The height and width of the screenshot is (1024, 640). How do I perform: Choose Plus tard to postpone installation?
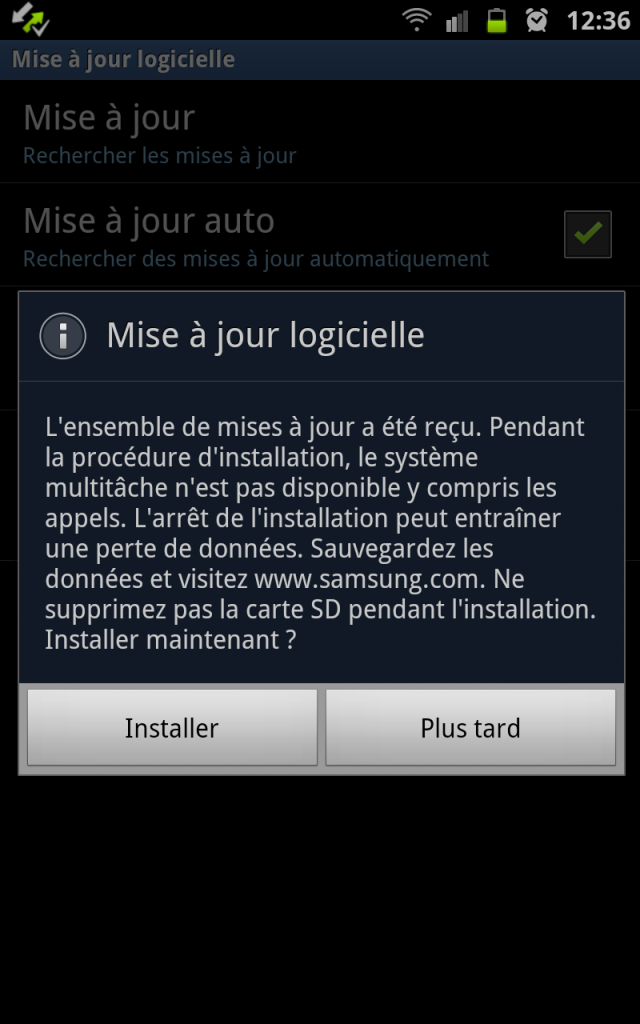point(470,728)
